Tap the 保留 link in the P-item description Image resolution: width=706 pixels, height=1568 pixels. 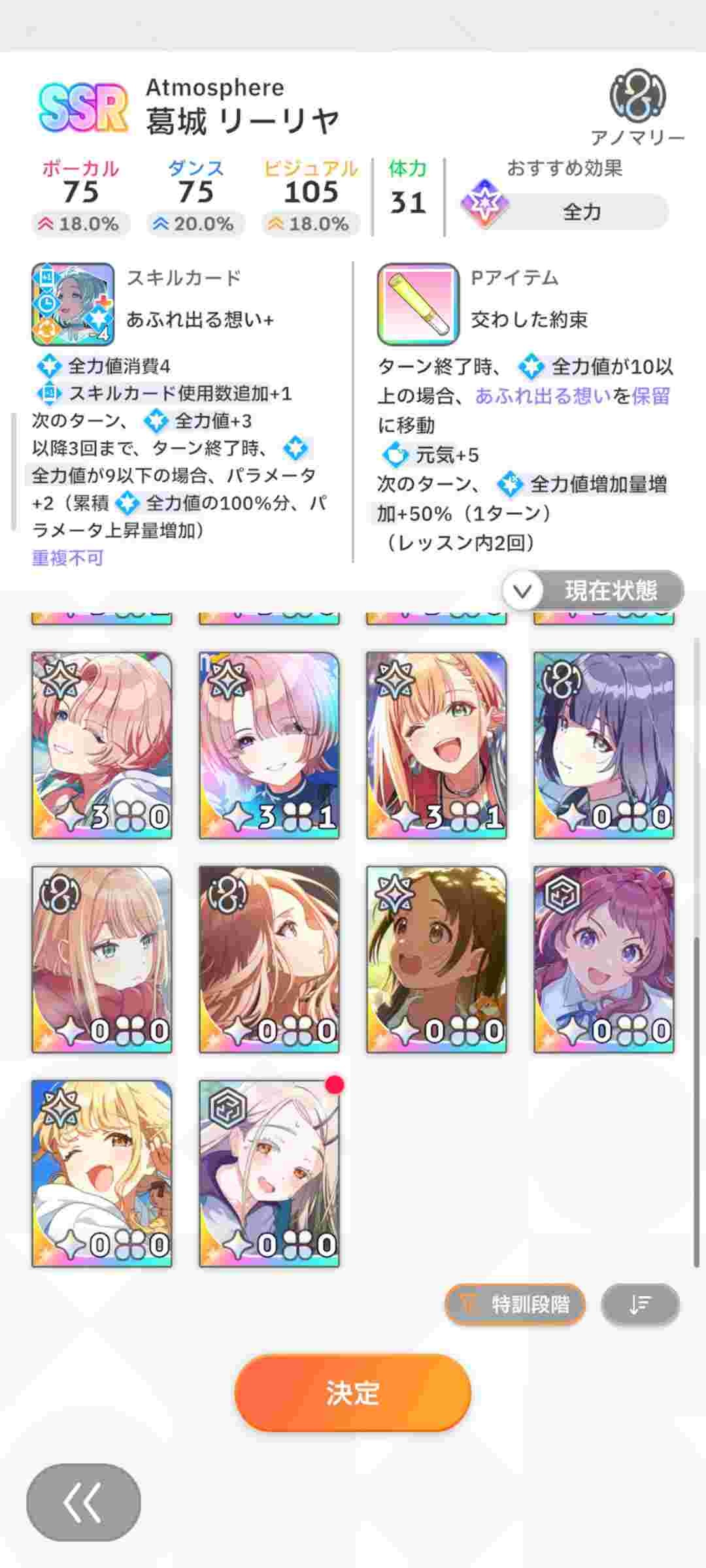(650, 396)
